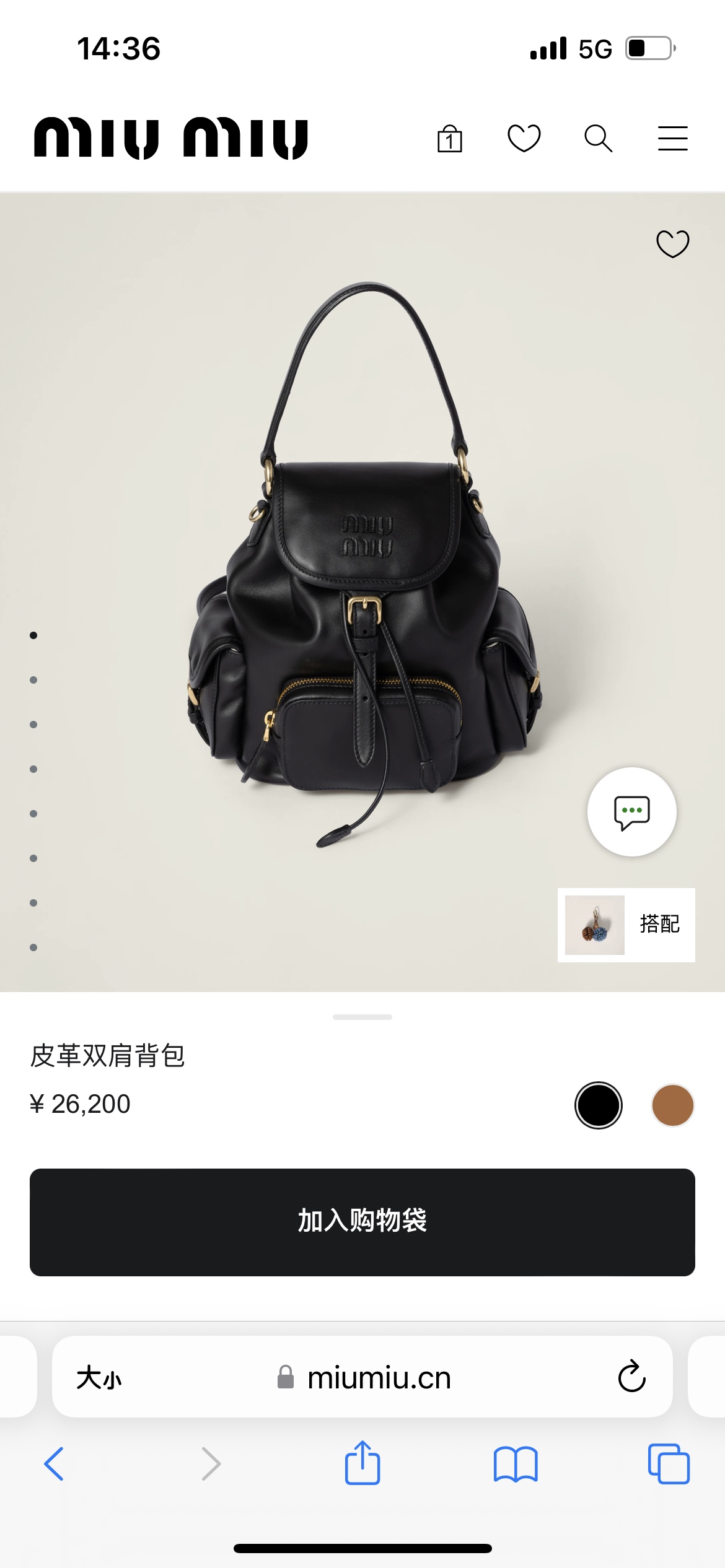
Task: Tap the miumiu.cn address bar
Action: click(378, 1378)
